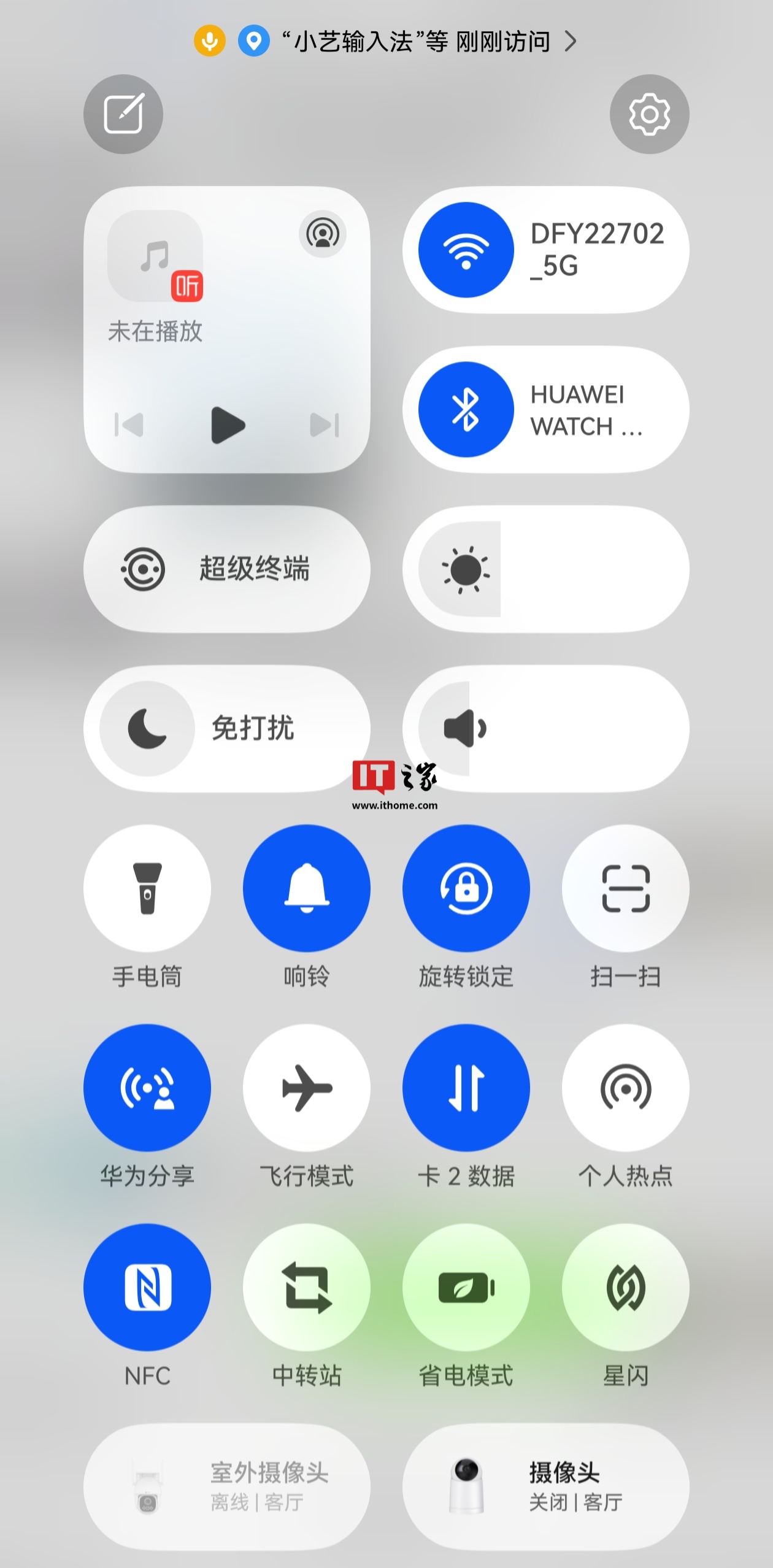Turn on 省电模式 power saving
Image resolution: width=773 pixels, height=1568 pixels.
point(466,1286)
